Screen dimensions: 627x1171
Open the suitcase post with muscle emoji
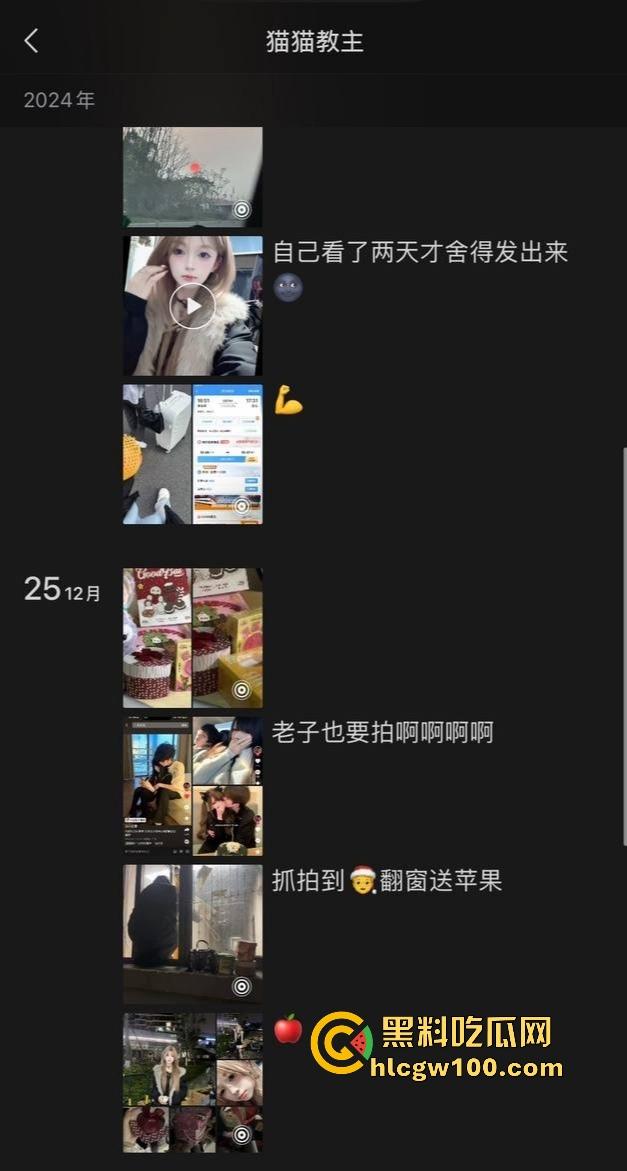pyautogui.click(x=193, y=453)
